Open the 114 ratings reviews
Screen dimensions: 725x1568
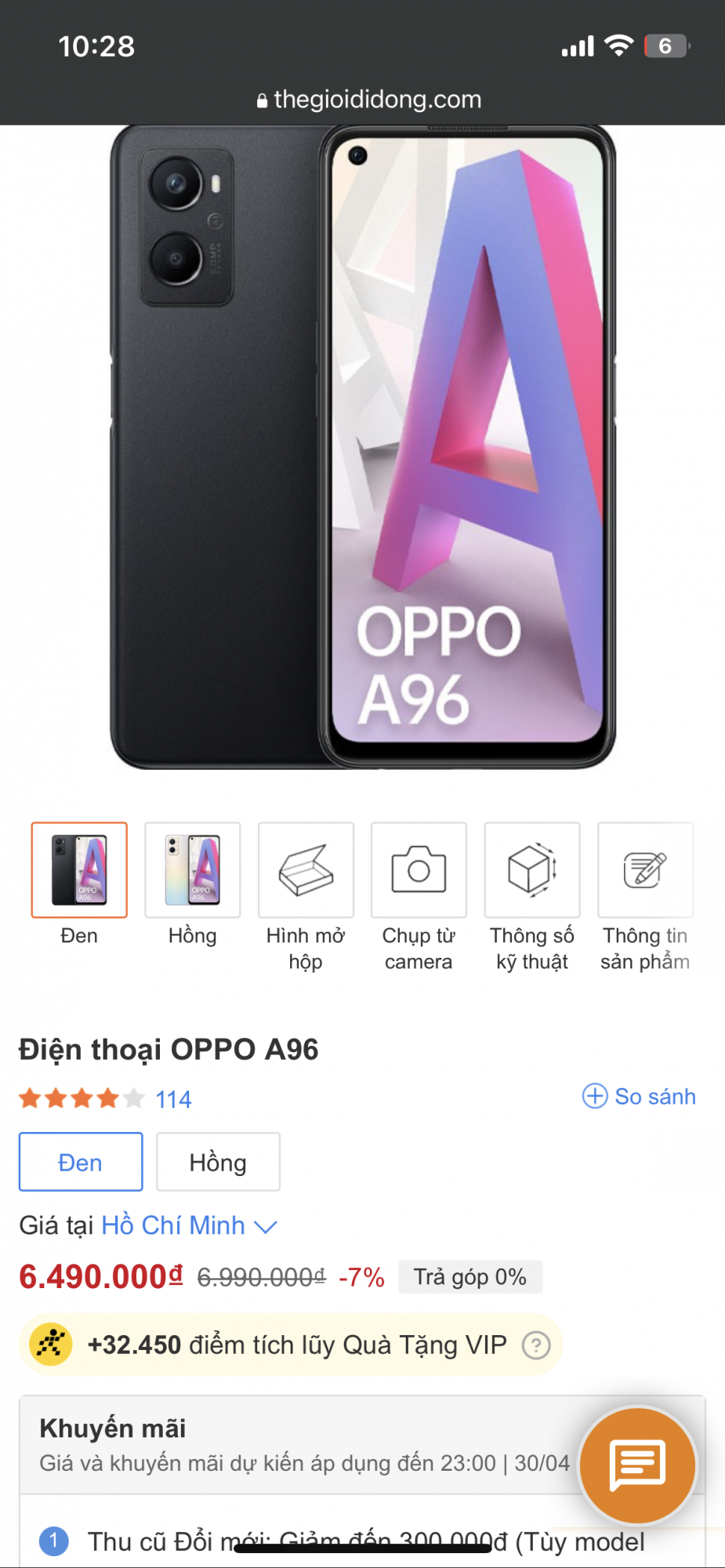173,1099
